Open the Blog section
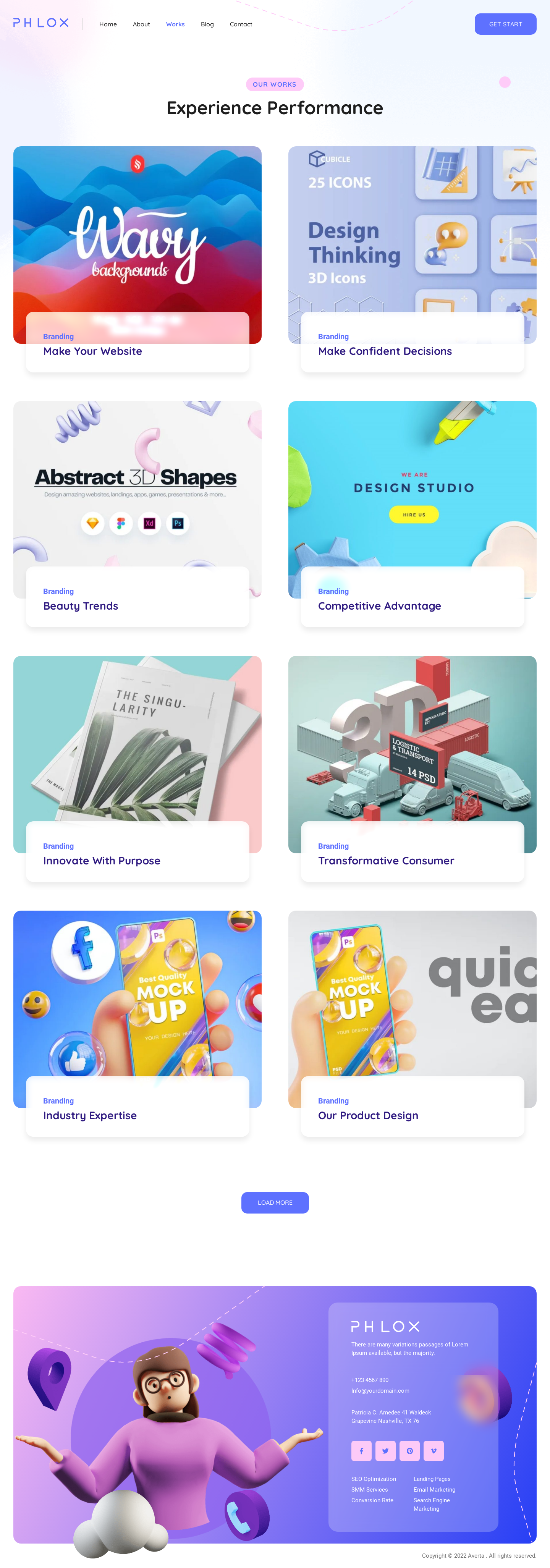Image resolution: width=550 pixels, height=1568 pixels. pos(207,24)
